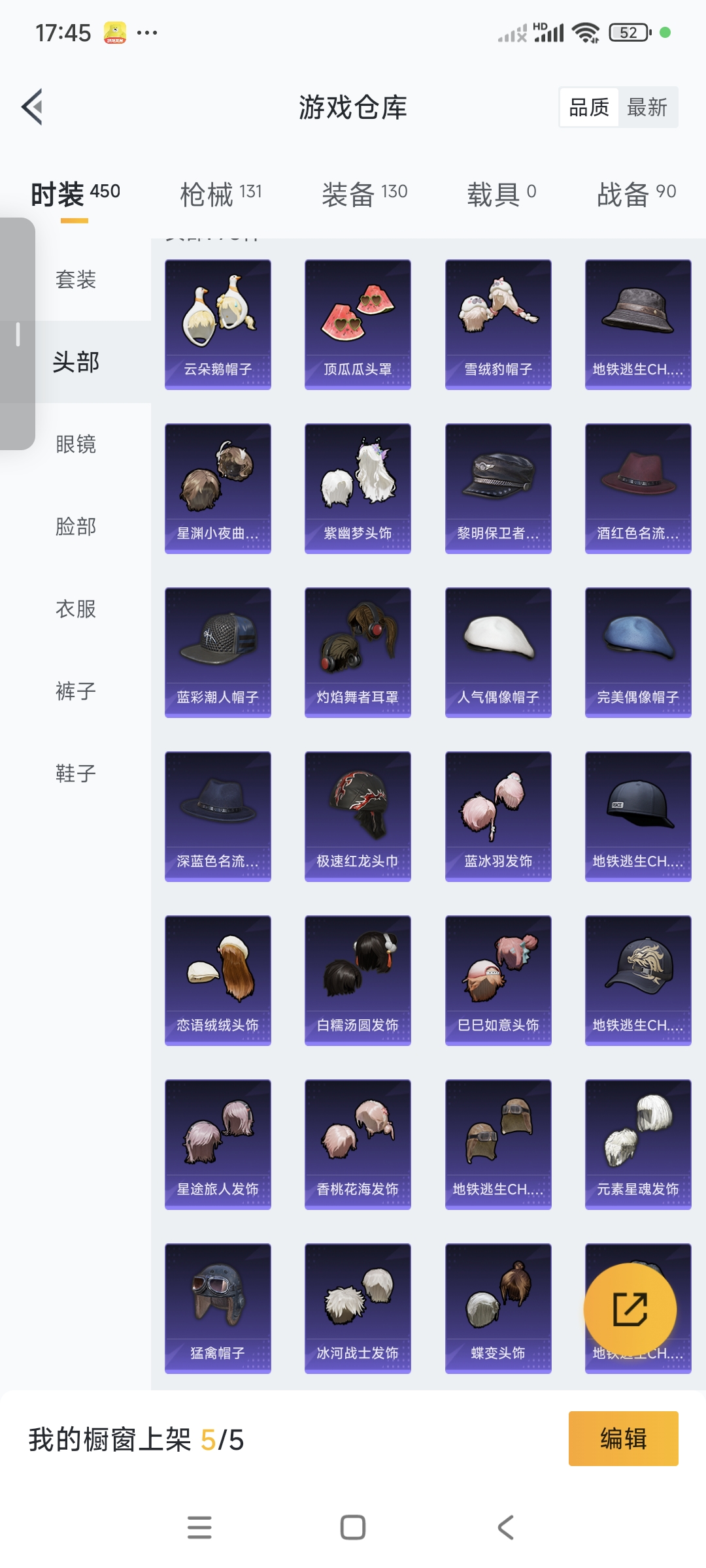This screenshot has height=1568, width=706.
Task: Go back using the top-left arrow
Action: tap(32, 106)
